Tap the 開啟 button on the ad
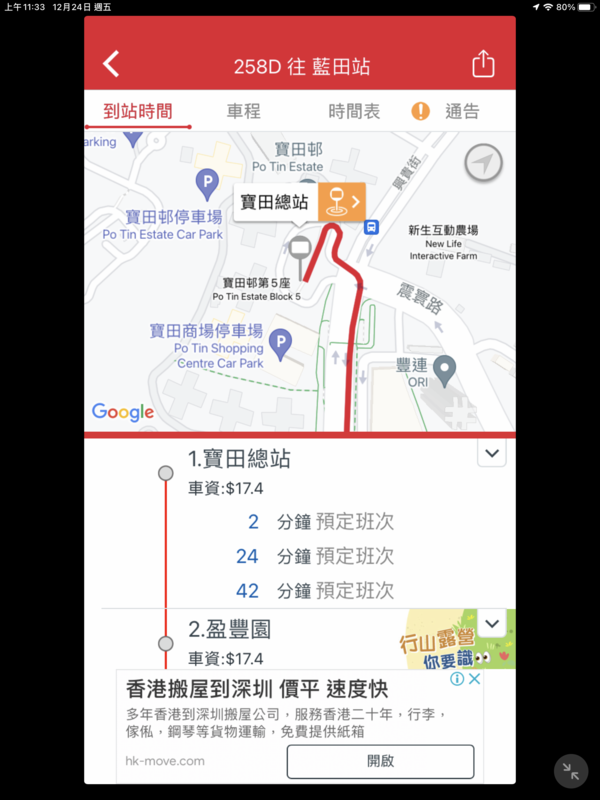The height and width of the screenshot is (800, 600). 380,761
